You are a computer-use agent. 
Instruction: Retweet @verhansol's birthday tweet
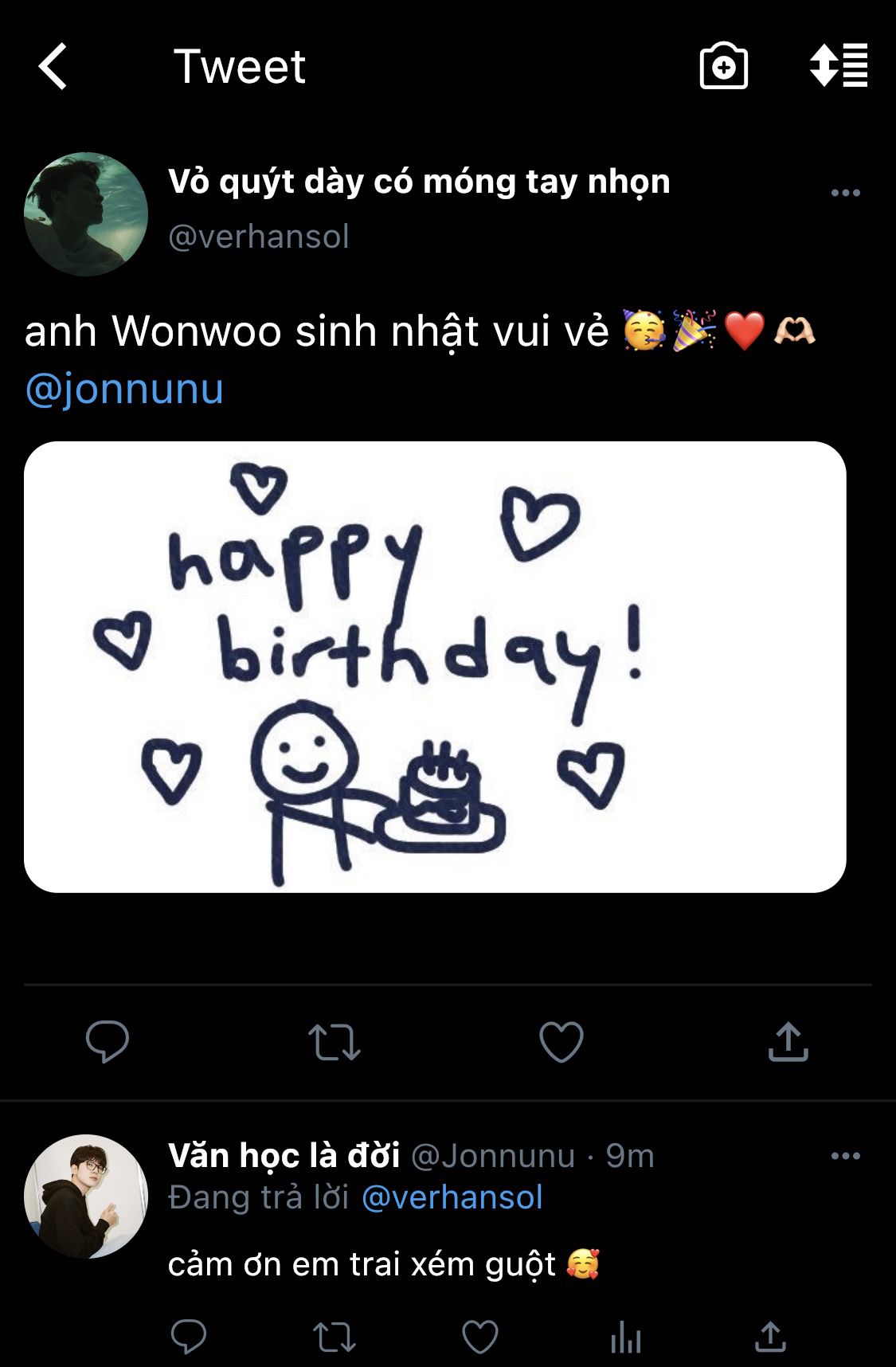pyautogui.click(x=335, y=1042)
